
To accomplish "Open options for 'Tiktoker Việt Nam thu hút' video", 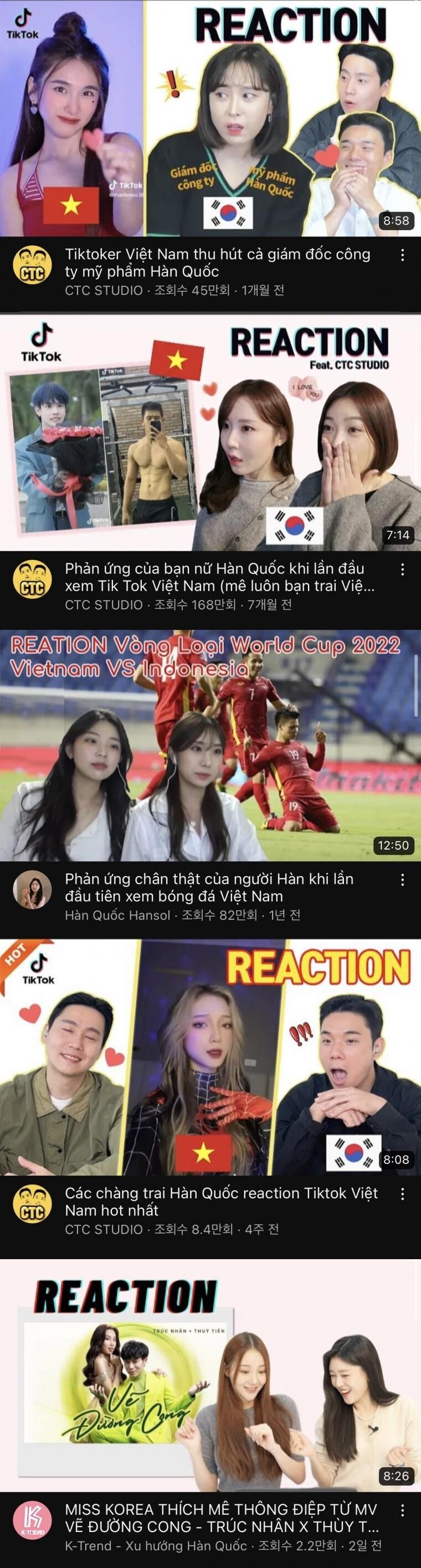I will tap(402, 256).
